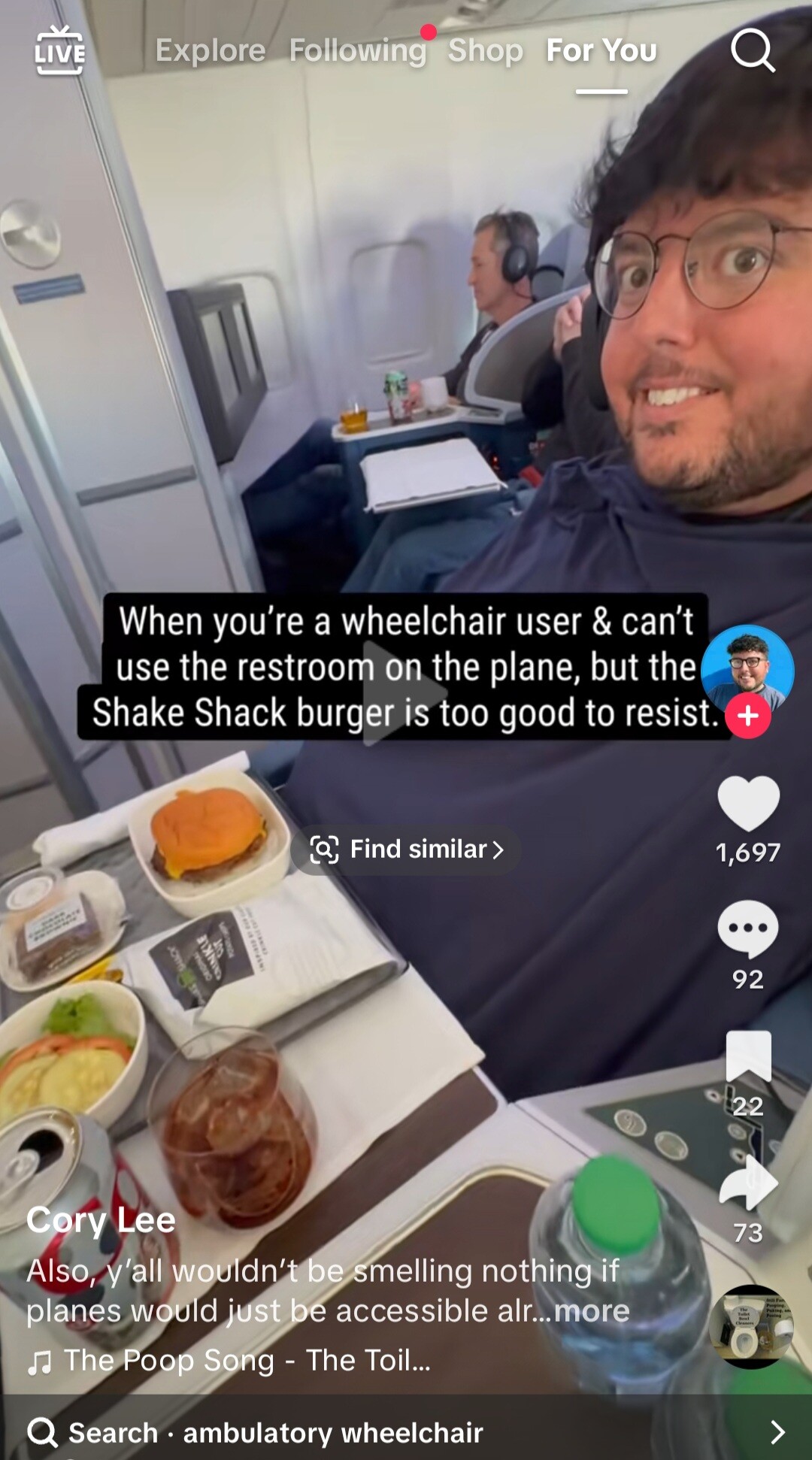Open the Cory Lee username link
This screenshot has height=1460, width=812.
(101, 1219)
